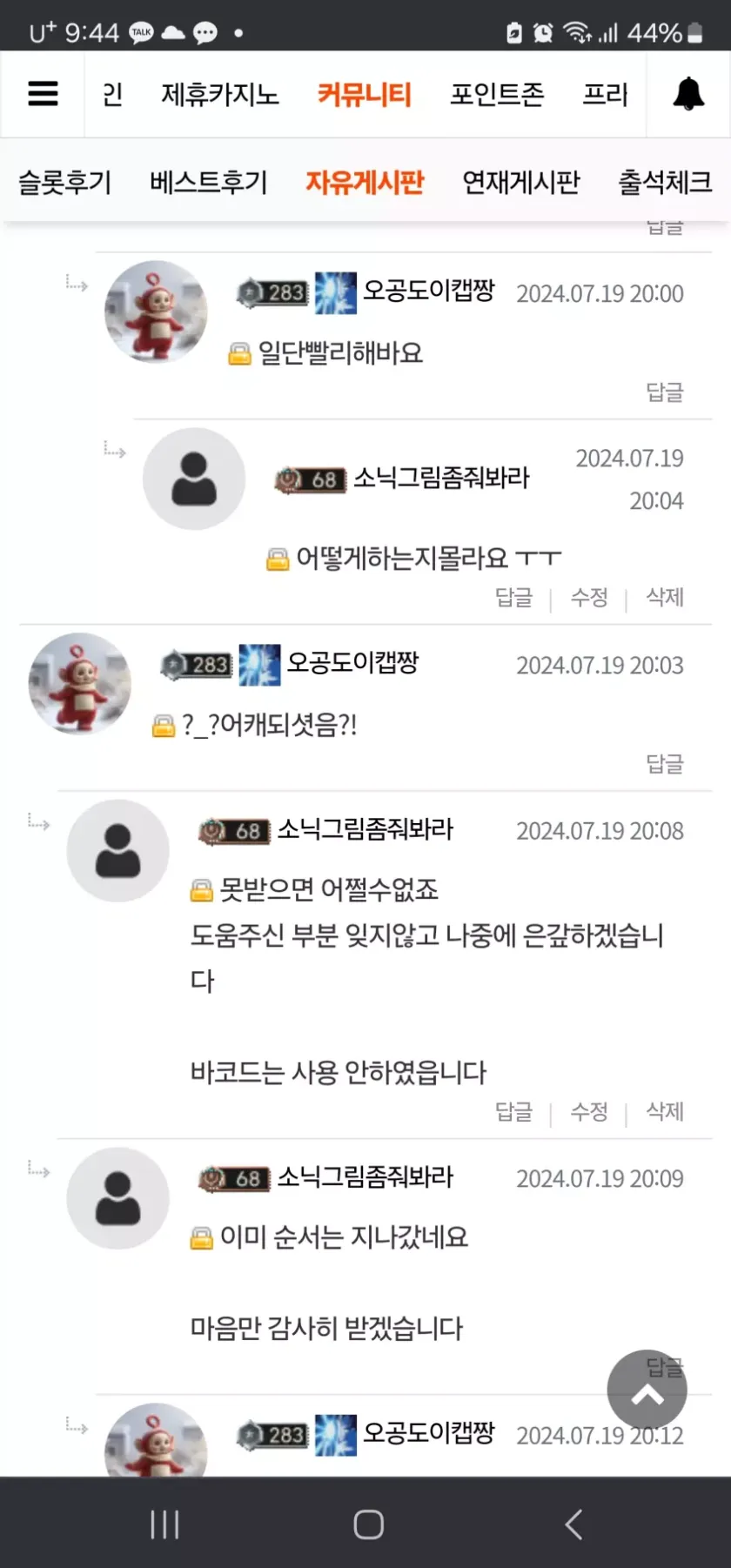Image resolution: width=731 pixels, height=1568 pixels.
Task: Edit the 20:08 comment 못받으면 어쩔수없죠
Action: pyautogui.click(x=589, y=1111)
